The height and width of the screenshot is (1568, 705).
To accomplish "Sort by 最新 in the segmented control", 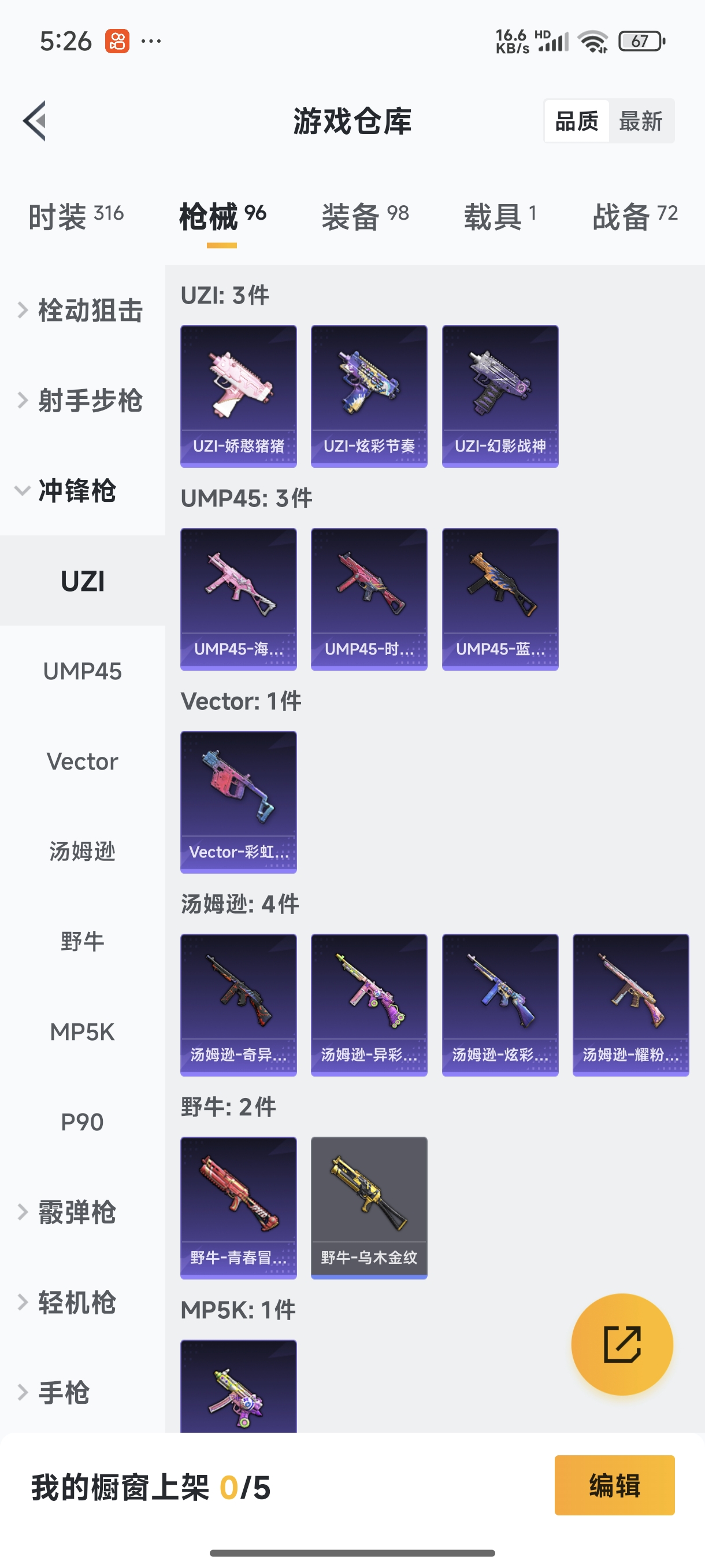I will (x=640, y=121).
